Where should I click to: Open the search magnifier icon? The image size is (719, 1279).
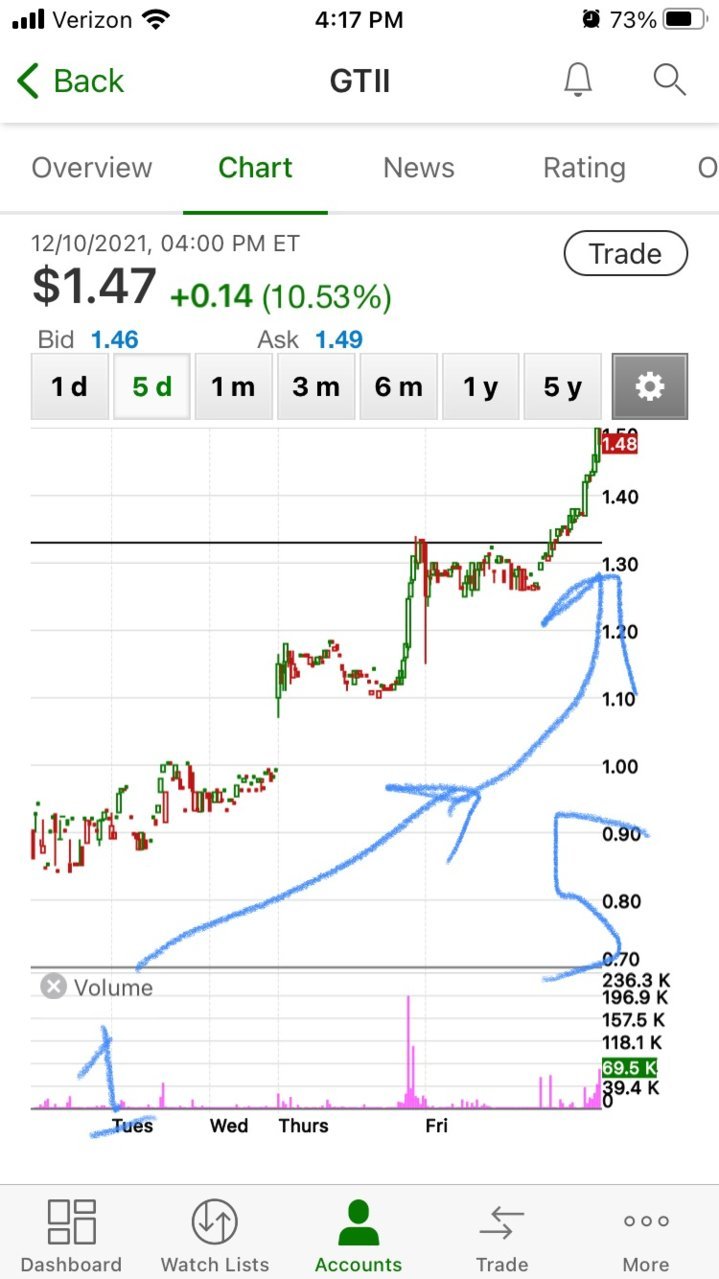(x=669, y=79)
